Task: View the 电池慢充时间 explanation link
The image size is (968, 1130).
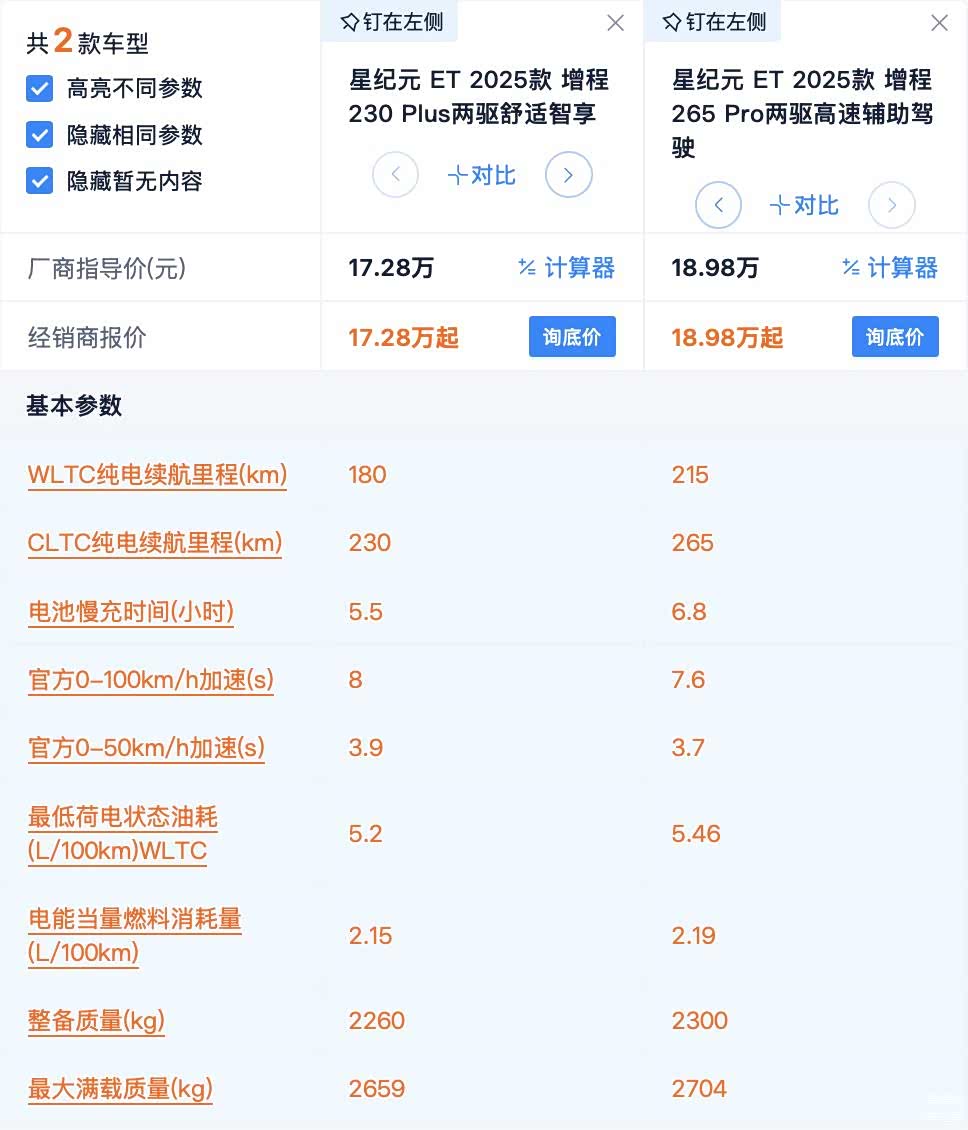Action: point(131,612)
